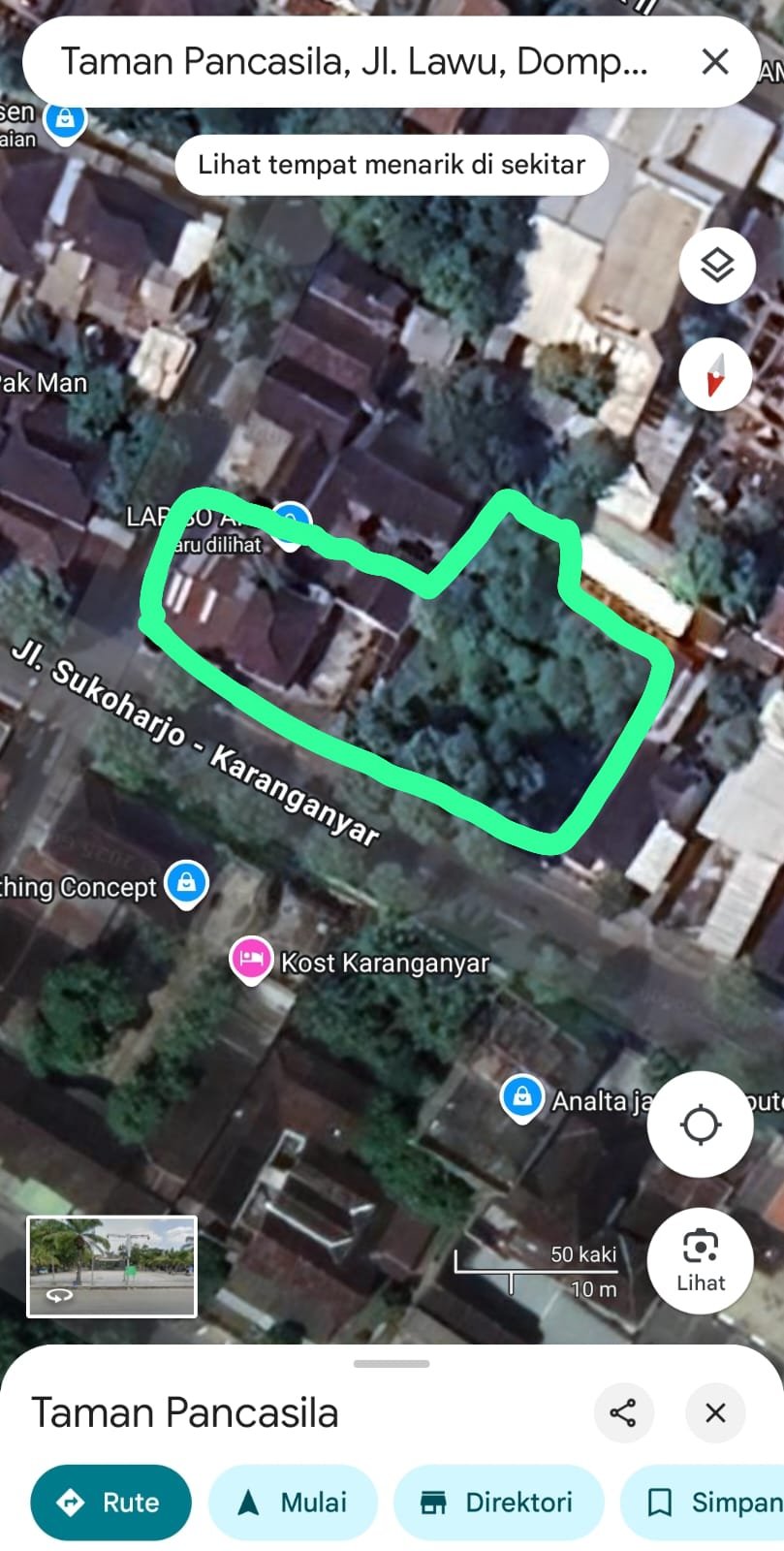Share the Taman Pancasila place

click(x=623, y=1412)
